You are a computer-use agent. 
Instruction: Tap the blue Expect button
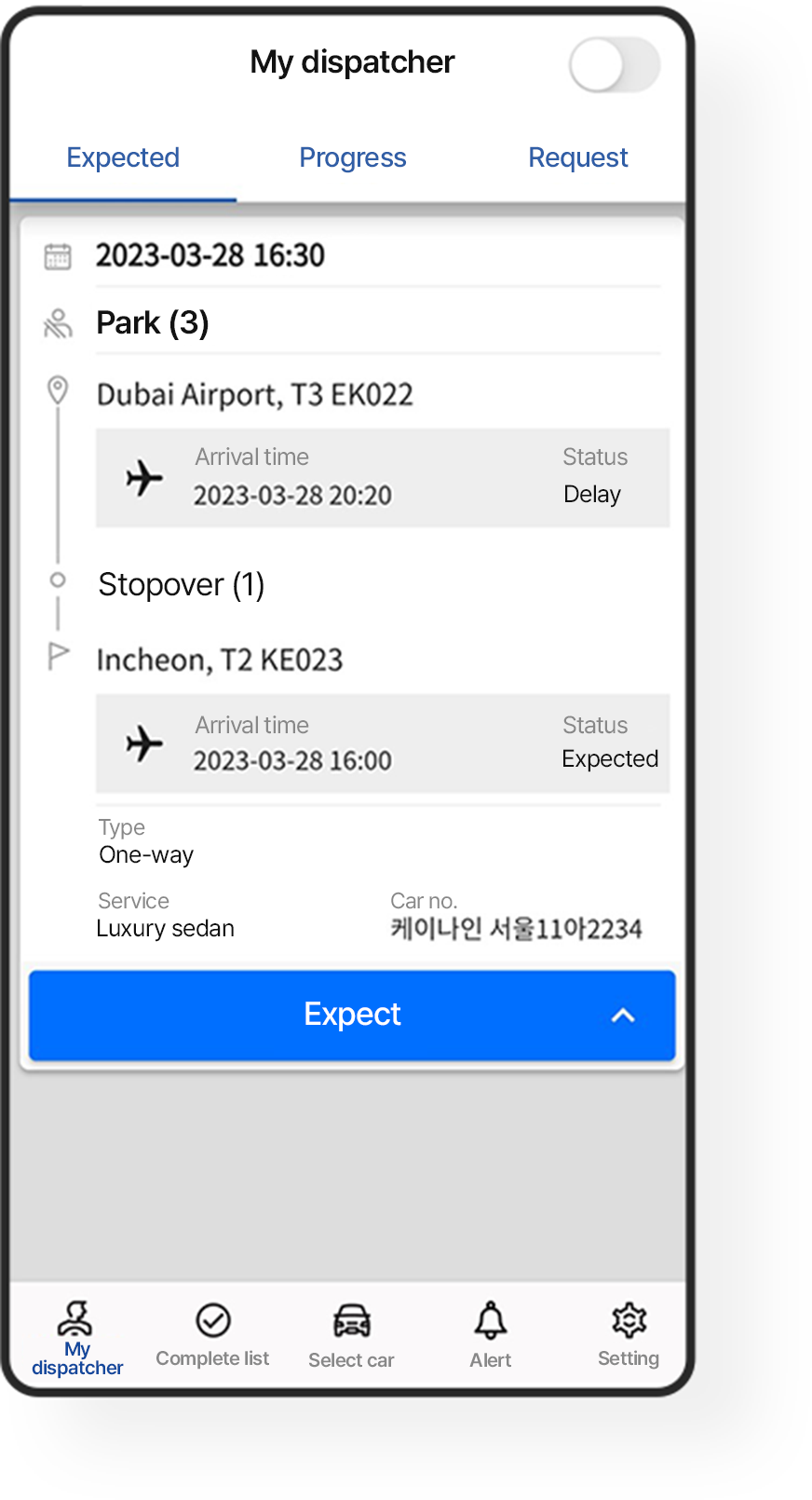352,1015
